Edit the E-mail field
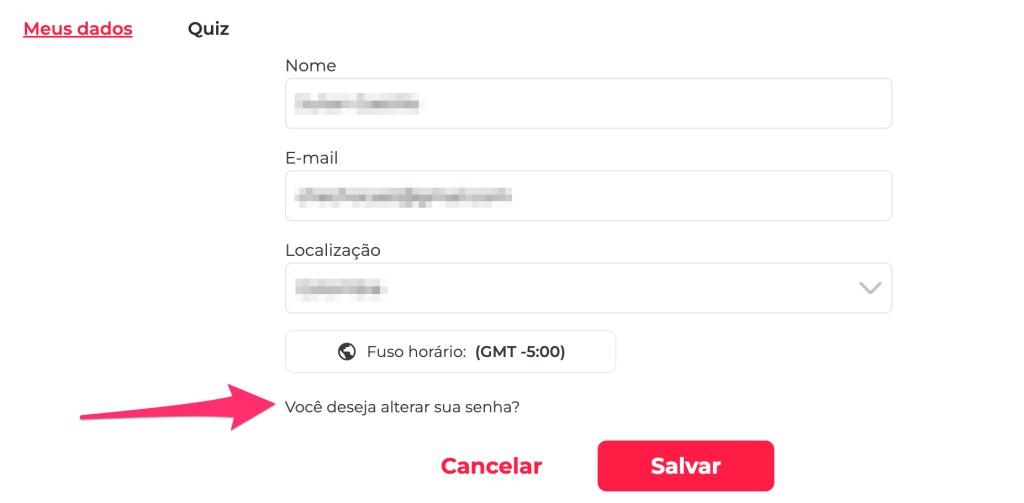1024x503 pixels. (x=588, y=196)
